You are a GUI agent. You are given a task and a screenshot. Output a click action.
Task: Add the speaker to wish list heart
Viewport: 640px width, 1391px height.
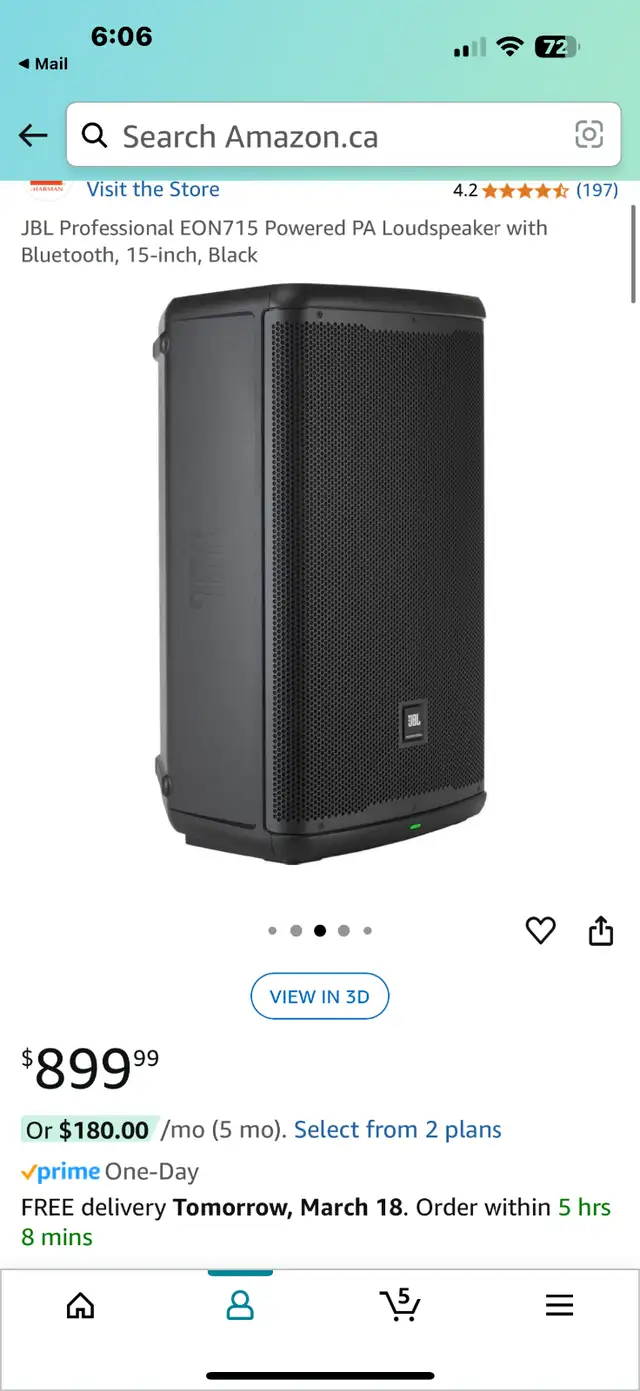[540, 931]
